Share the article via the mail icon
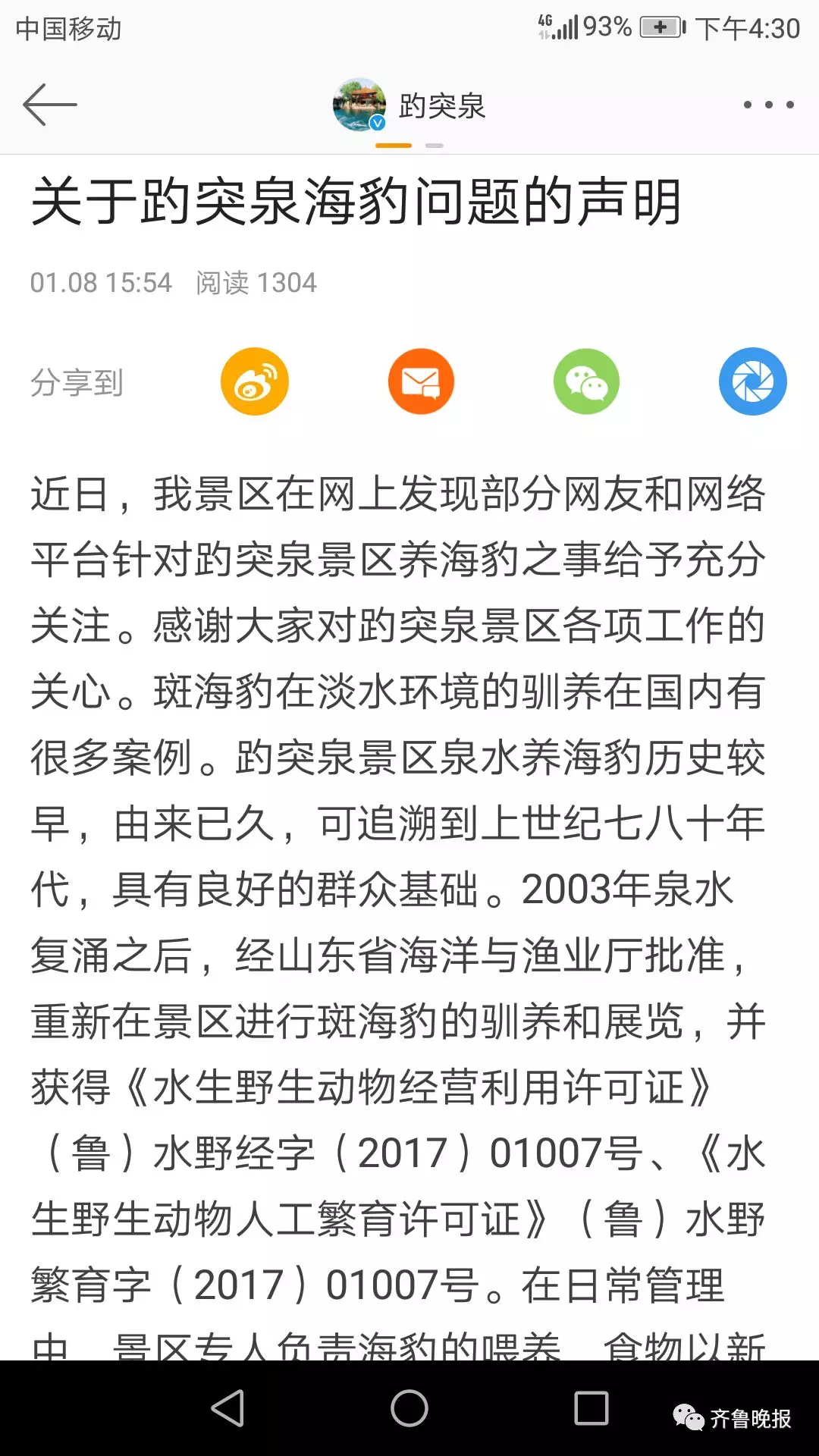The width and height of the screenshot is (819, 1456). (421, 381)
